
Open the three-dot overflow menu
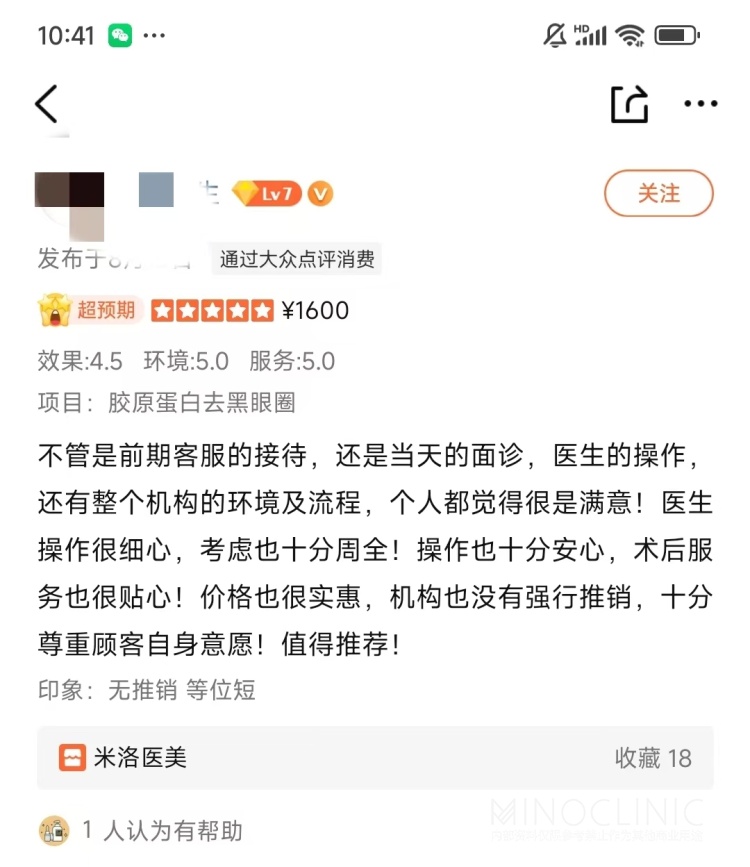coord(700,104)
